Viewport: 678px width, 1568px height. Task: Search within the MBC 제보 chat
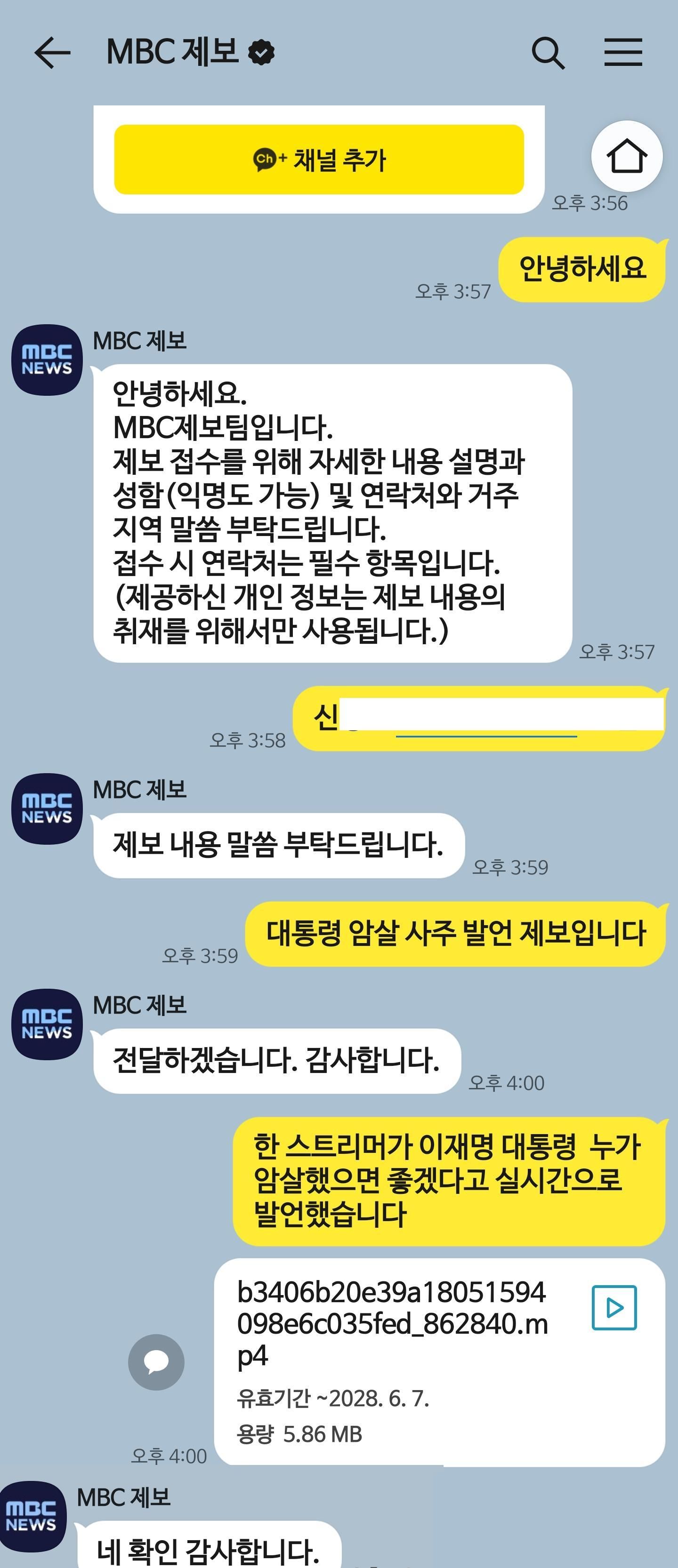click(x=548, y=52)
